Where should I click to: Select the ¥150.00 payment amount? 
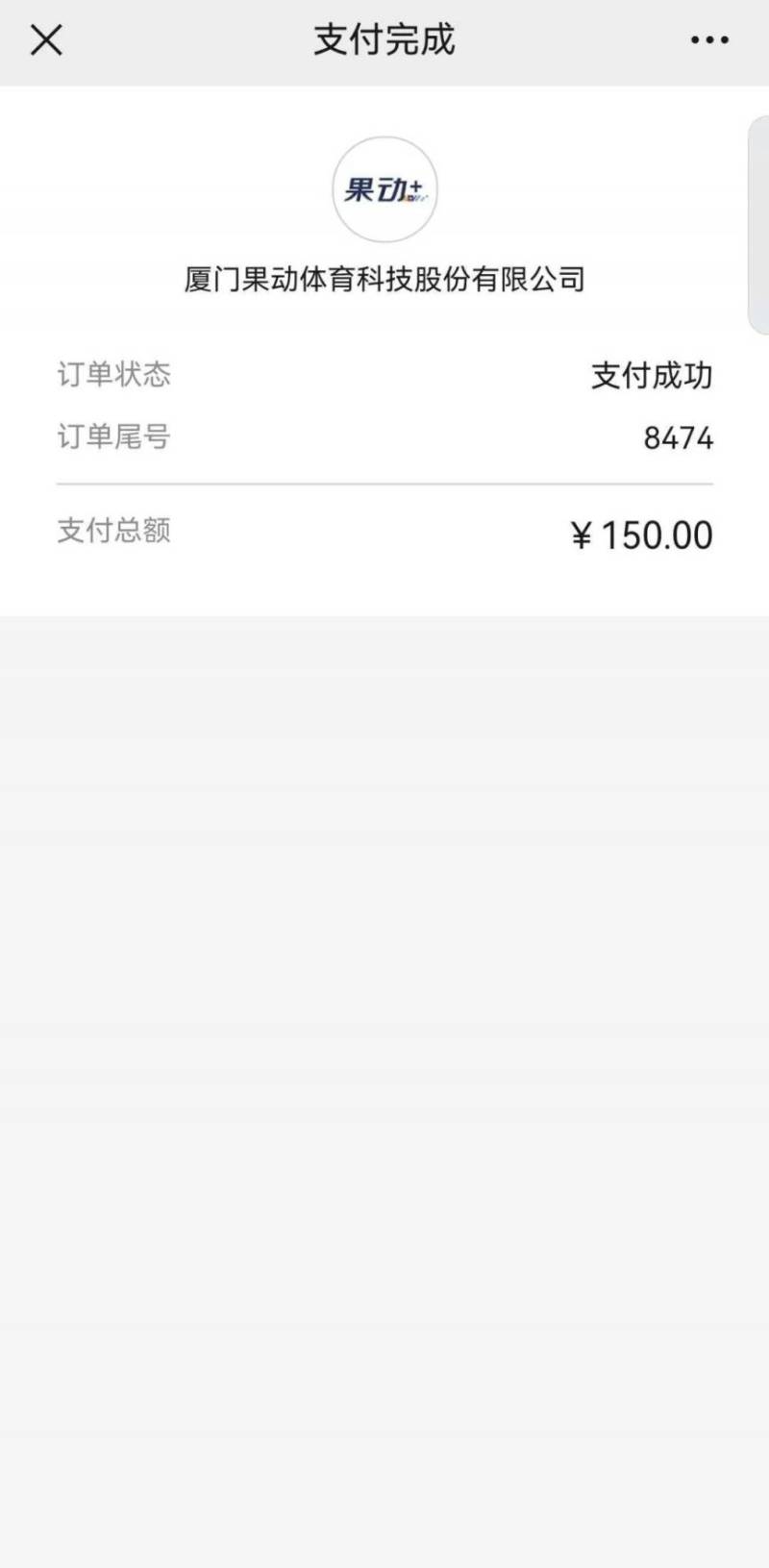click(642, 535)
